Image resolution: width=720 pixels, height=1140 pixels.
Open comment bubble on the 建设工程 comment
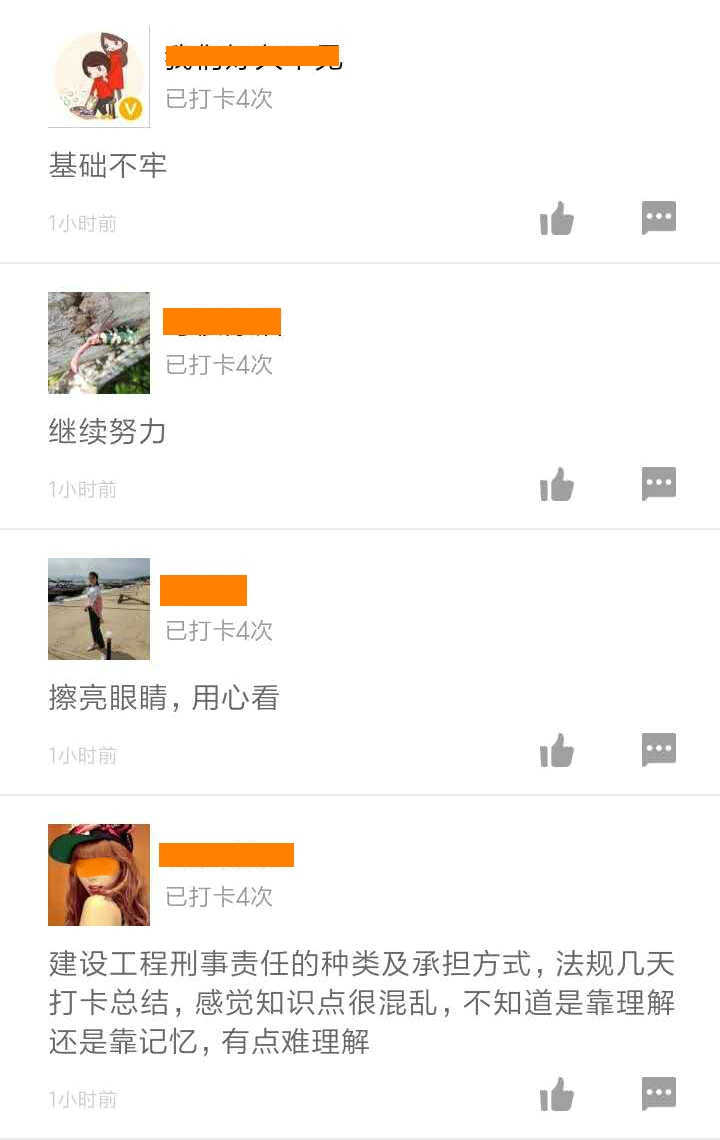coord(658,1094)
